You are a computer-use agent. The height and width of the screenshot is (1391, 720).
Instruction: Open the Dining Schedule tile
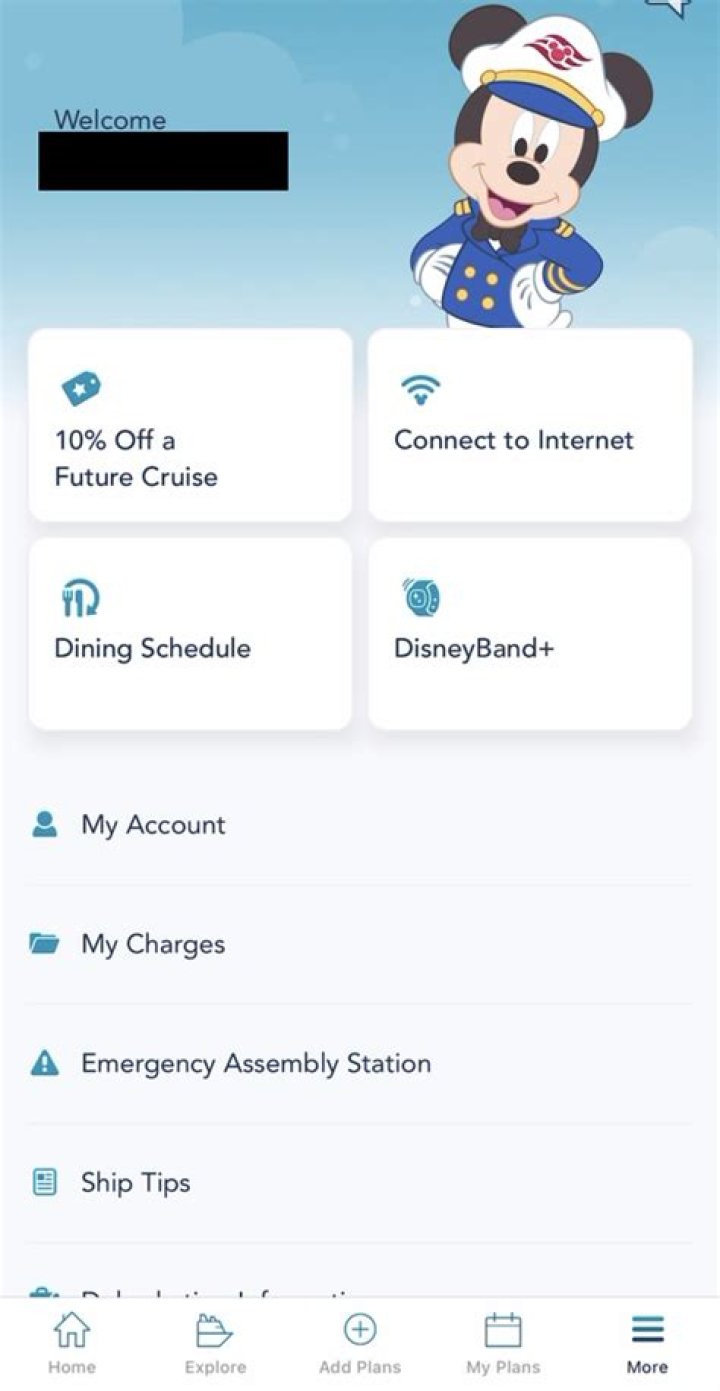pos(190,631)
